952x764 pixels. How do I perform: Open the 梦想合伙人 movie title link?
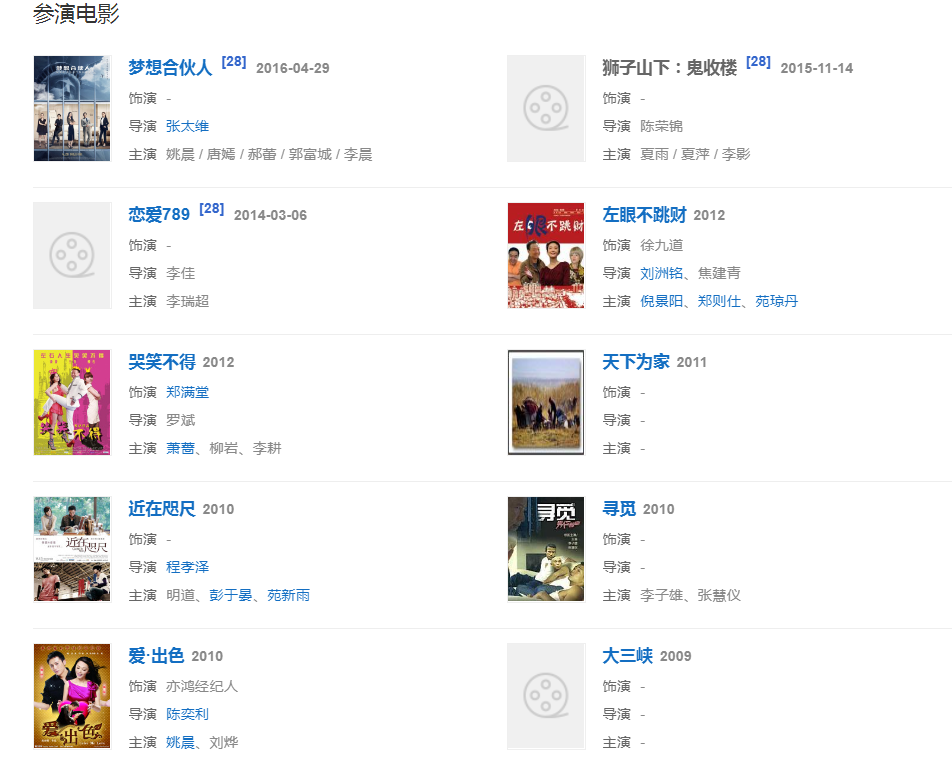click(170, 68)
